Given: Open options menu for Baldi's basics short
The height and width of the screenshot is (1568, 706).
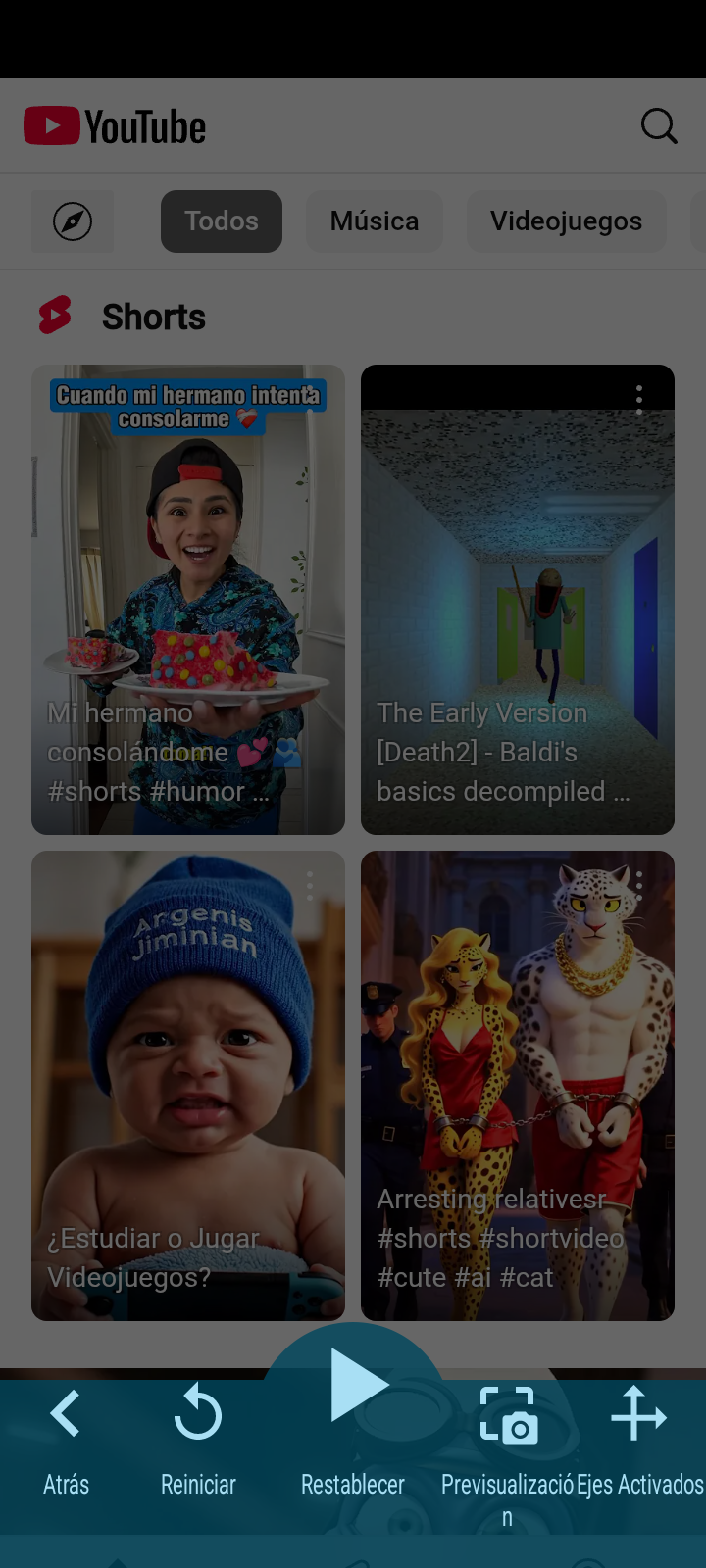Looking at the screenshot, I should click(x=639, y=399).
